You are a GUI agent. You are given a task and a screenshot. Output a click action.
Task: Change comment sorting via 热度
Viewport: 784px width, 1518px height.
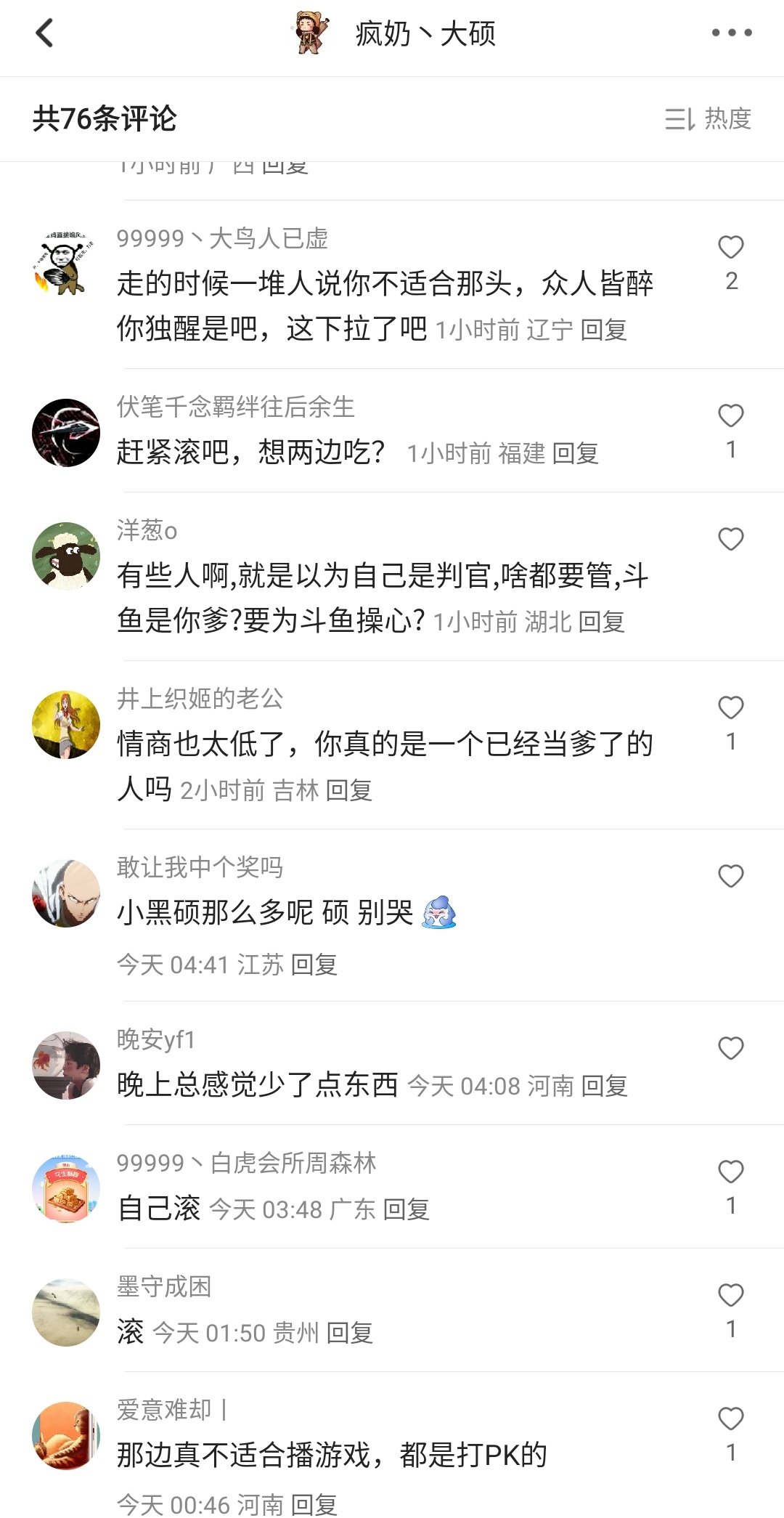708,118
